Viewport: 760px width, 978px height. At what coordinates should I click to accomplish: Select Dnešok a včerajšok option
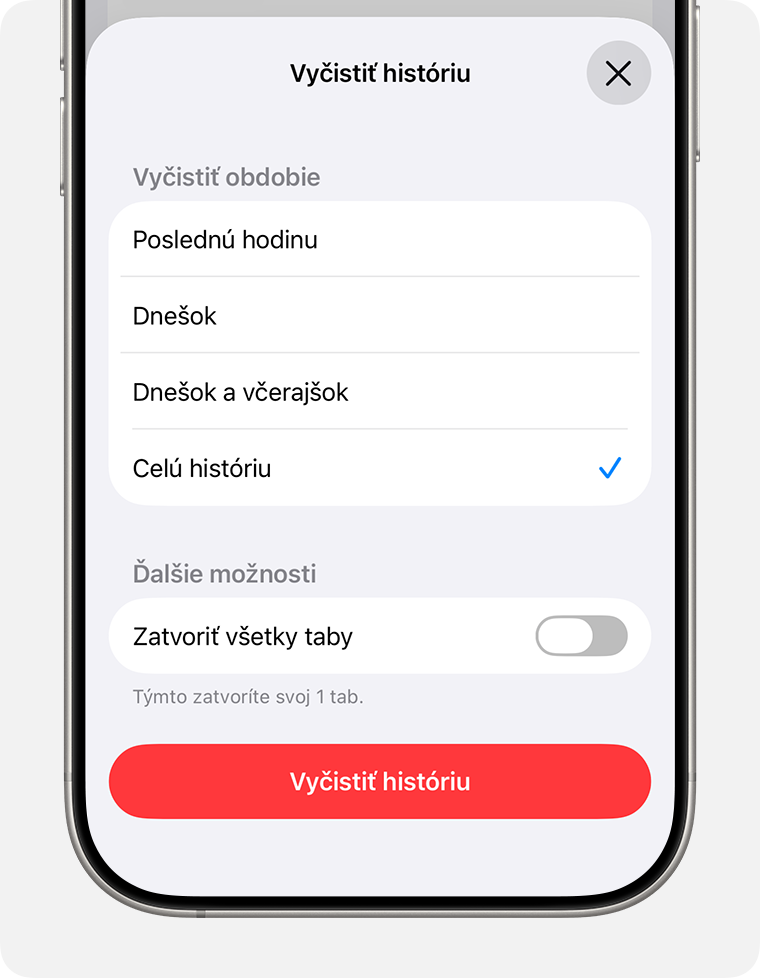point(379,392)
